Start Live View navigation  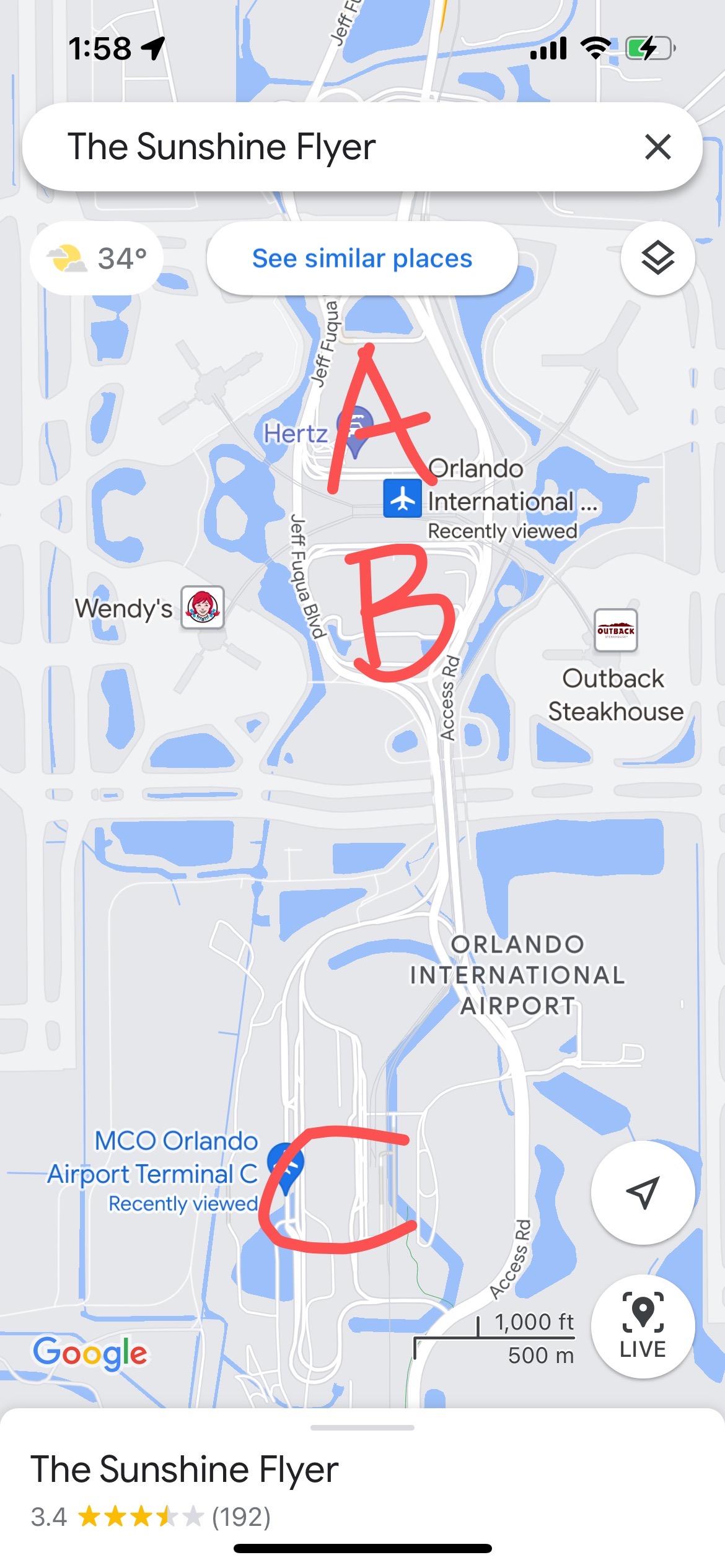click(x=643, y=1326)
